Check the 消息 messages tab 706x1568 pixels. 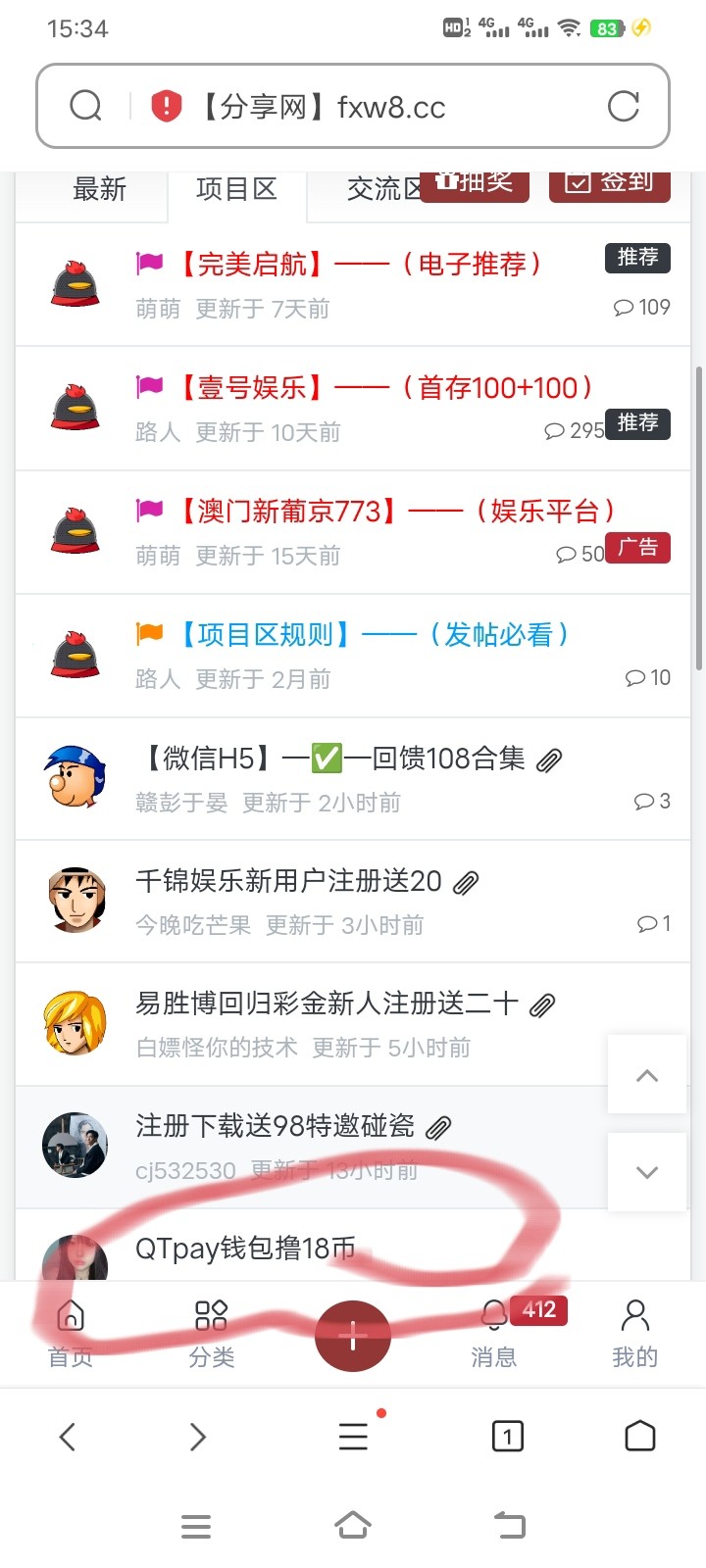point(494,1333)
